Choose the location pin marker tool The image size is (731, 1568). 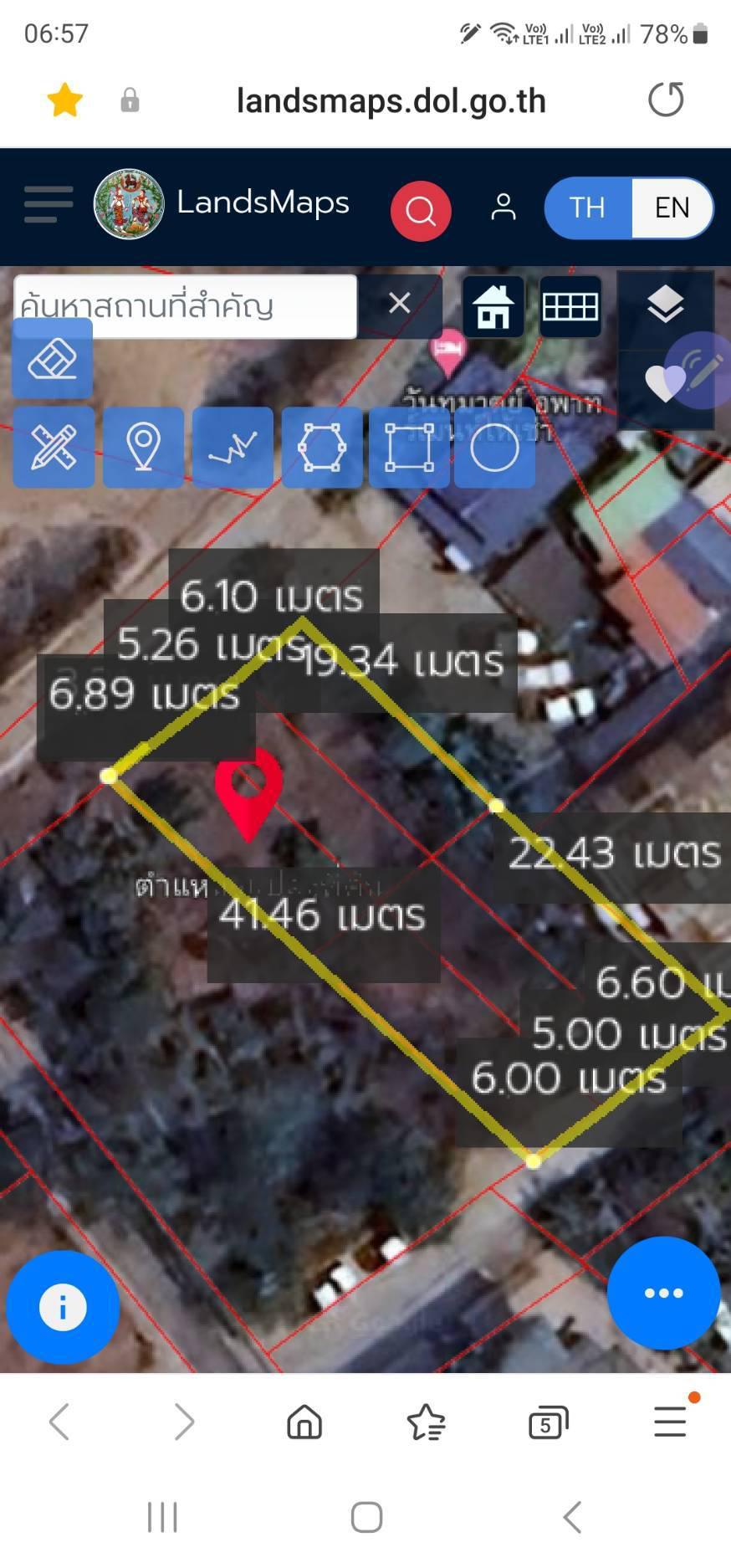click(143, 448)
